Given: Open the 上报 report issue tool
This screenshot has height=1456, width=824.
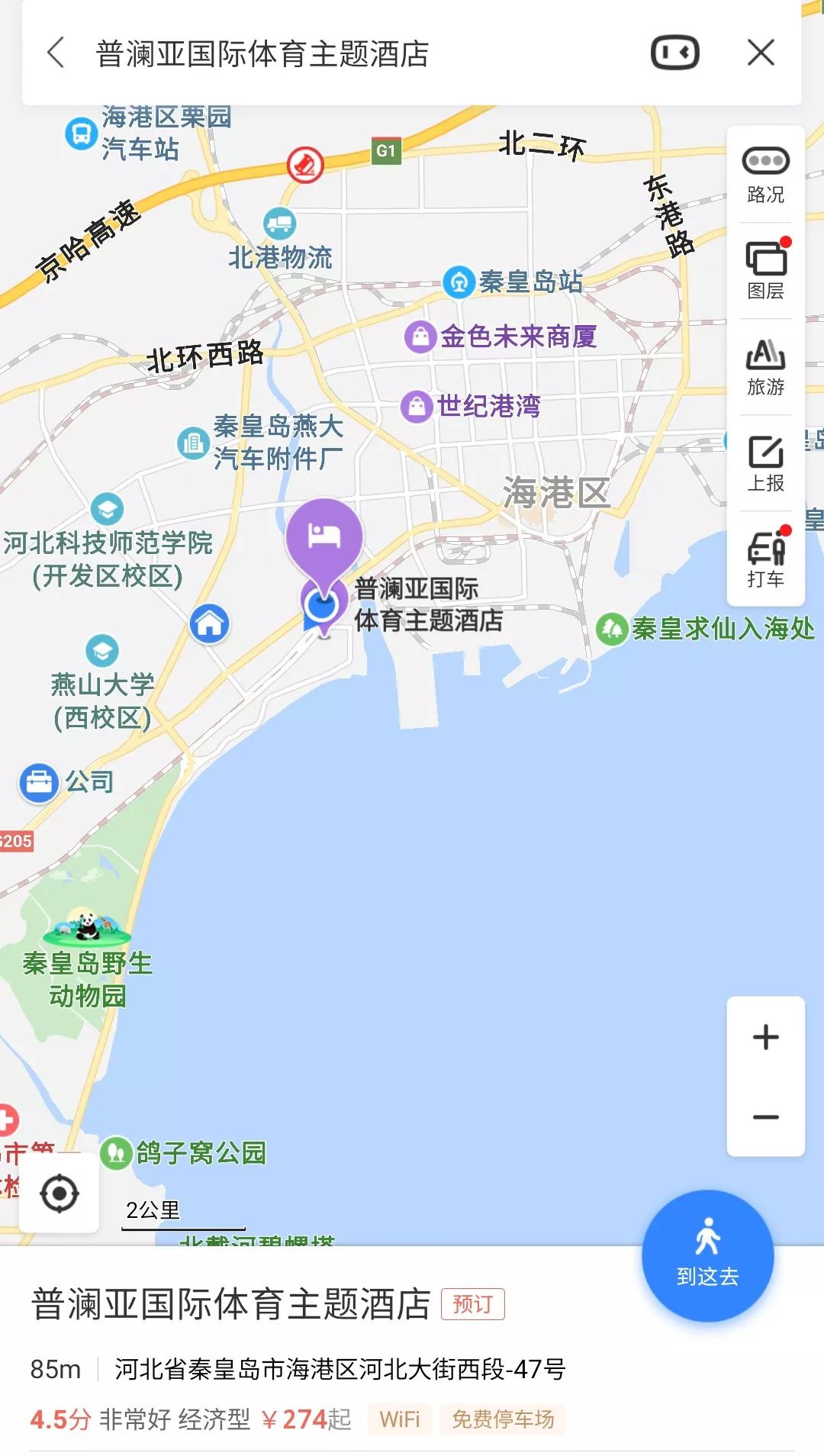Looking at the screenshot, I should pos(766,467).
